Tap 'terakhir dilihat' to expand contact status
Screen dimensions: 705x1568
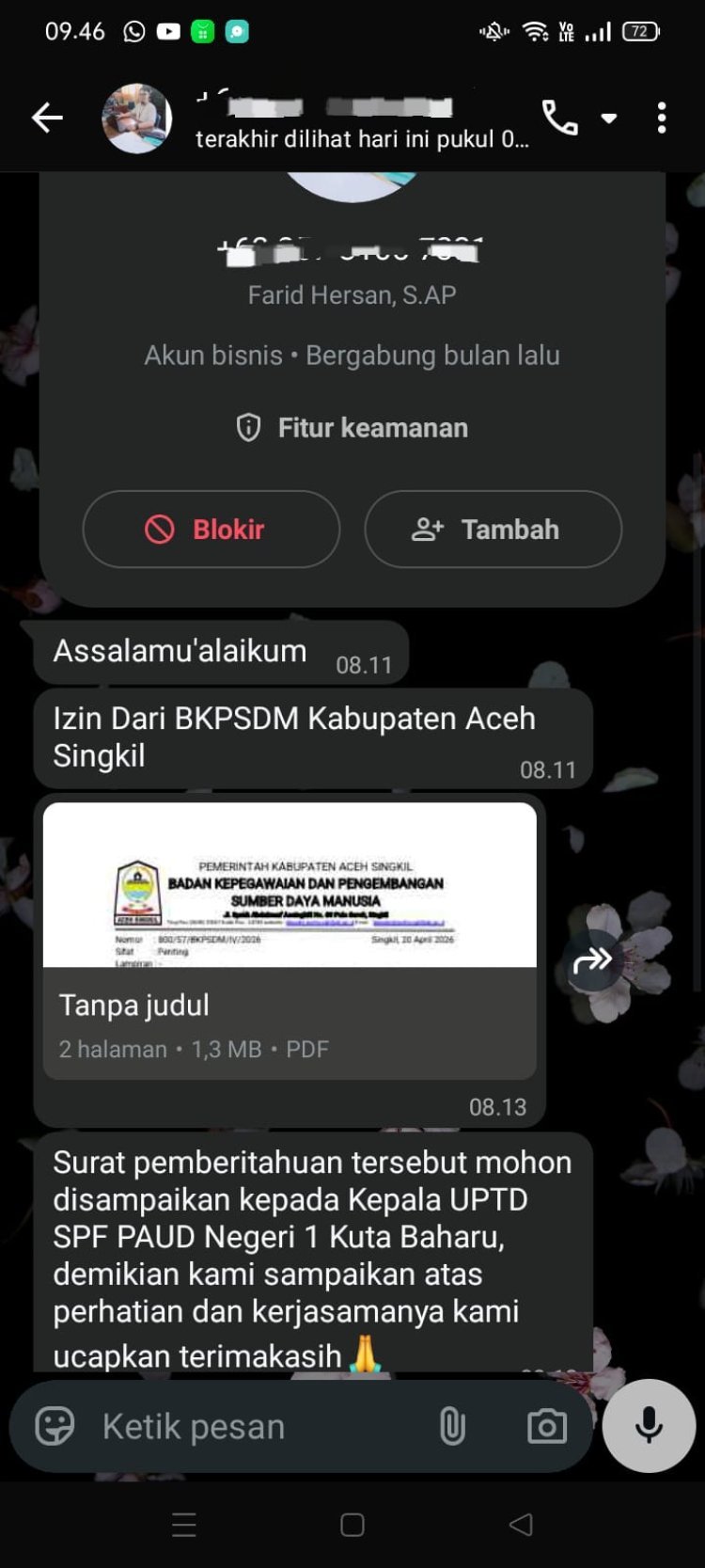tap(362, 139)
